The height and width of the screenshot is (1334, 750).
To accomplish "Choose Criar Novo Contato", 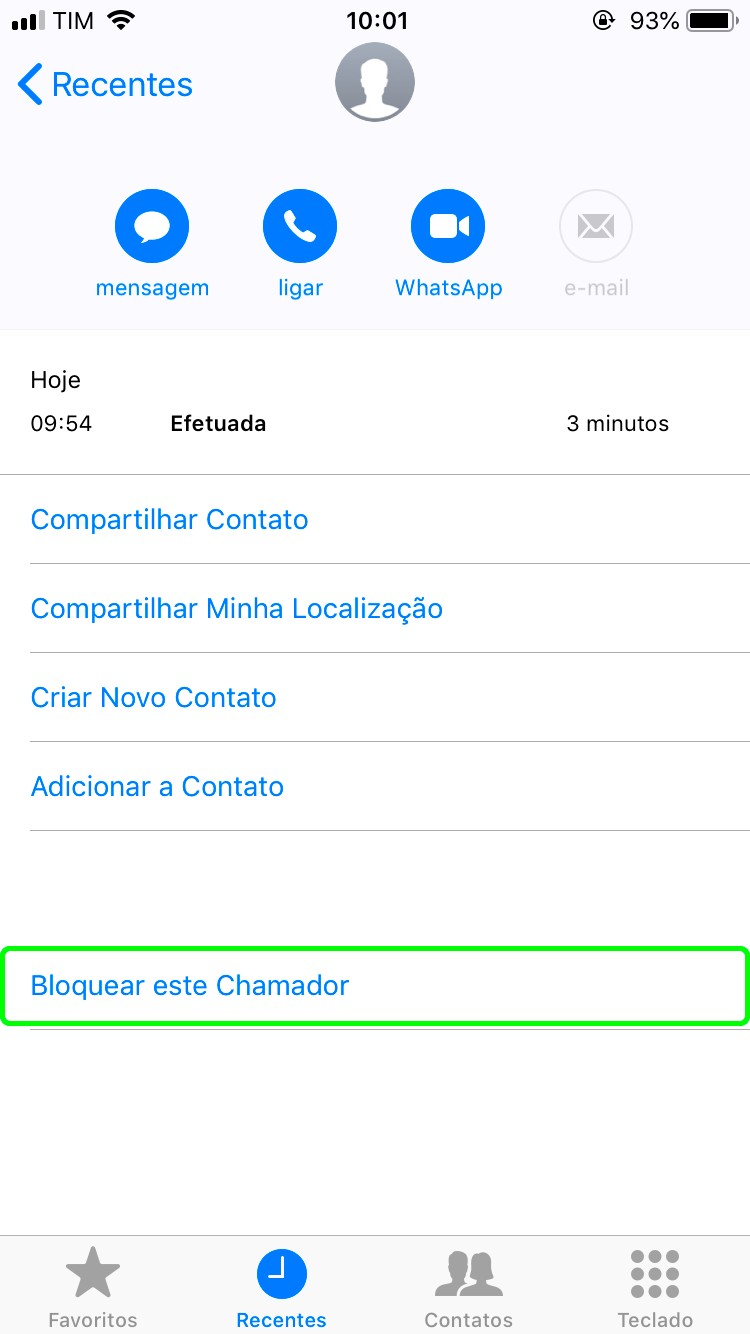I will coord(154,698).
